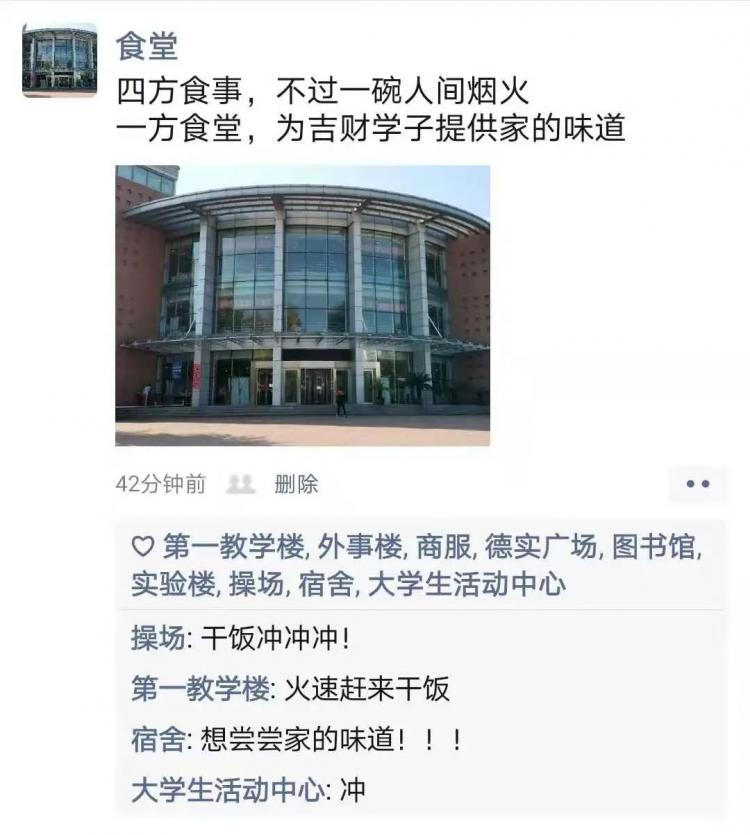Open the two-dot like/comment menu
Viewport: 750px width, 835px height.
(x=697, y=484)
